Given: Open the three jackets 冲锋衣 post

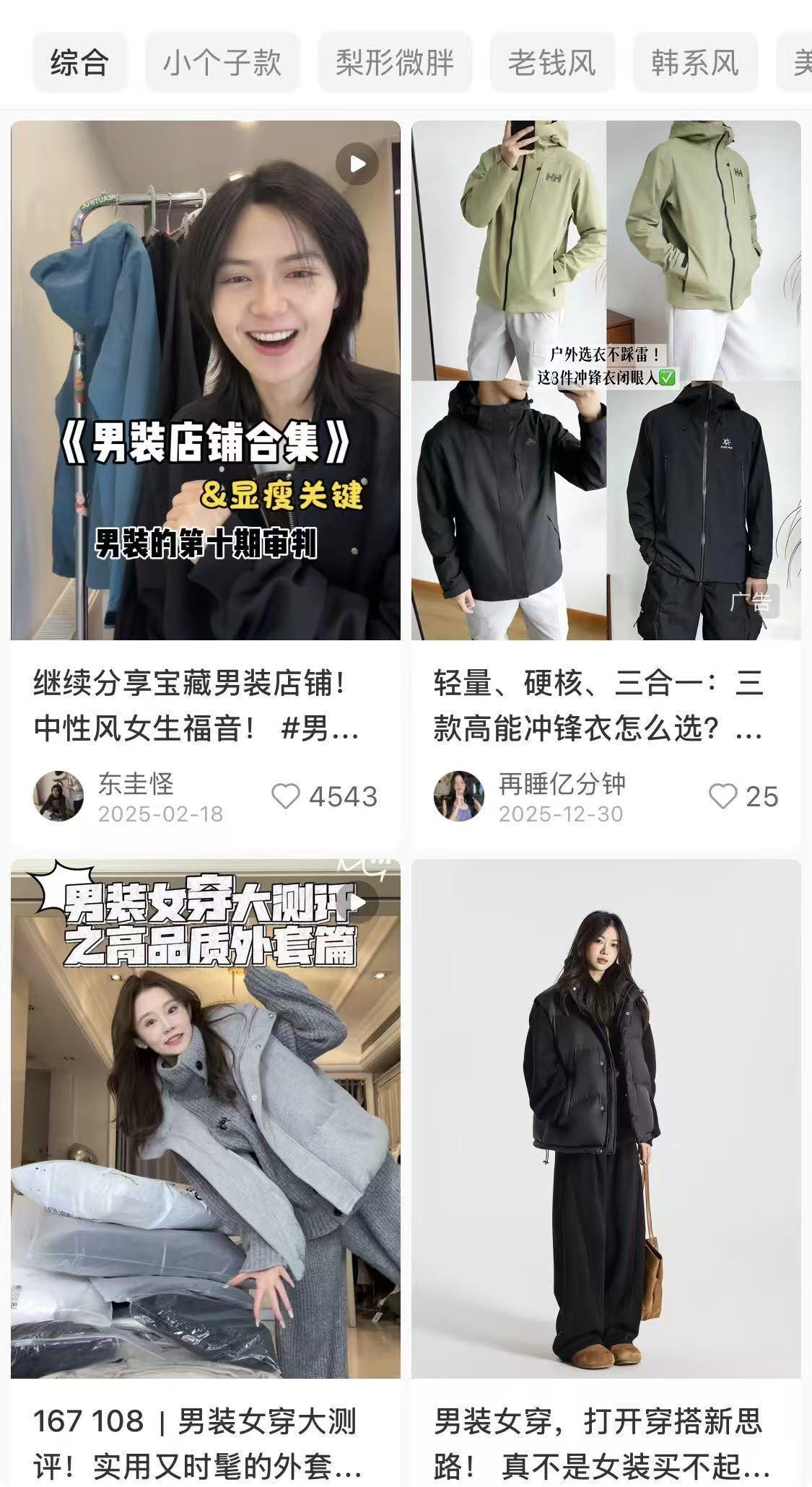Looking at the screenshot, I should tap(606, 380).
